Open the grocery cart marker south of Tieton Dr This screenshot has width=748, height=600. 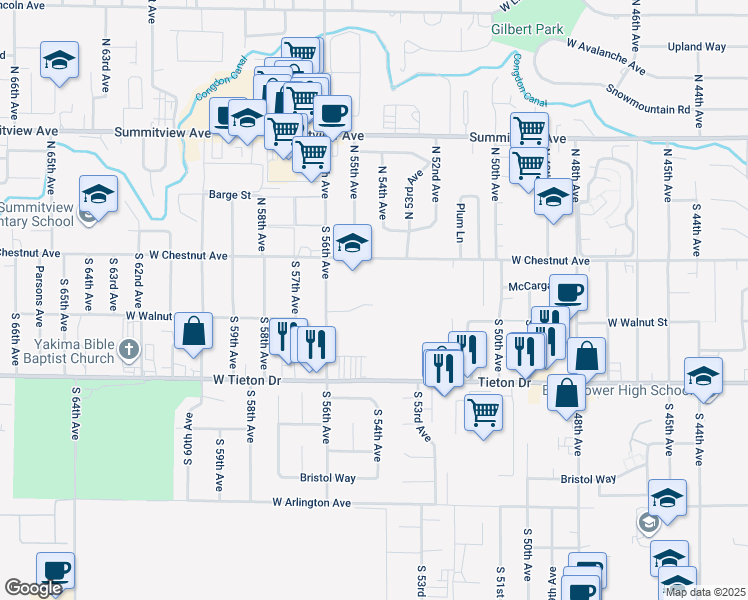(484, 410)
